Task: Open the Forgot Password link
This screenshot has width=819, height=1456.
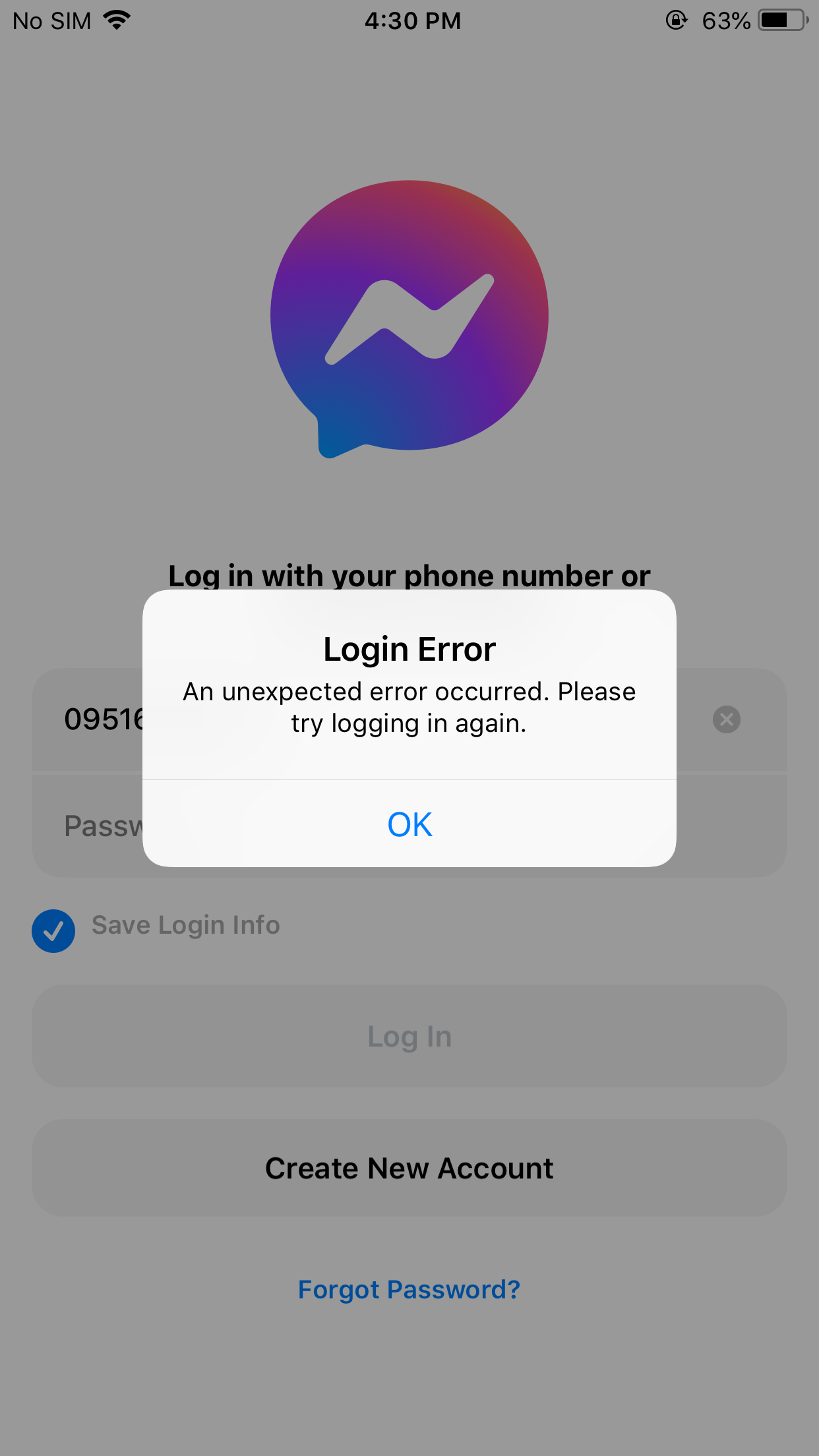Action: click(409, 1290)
